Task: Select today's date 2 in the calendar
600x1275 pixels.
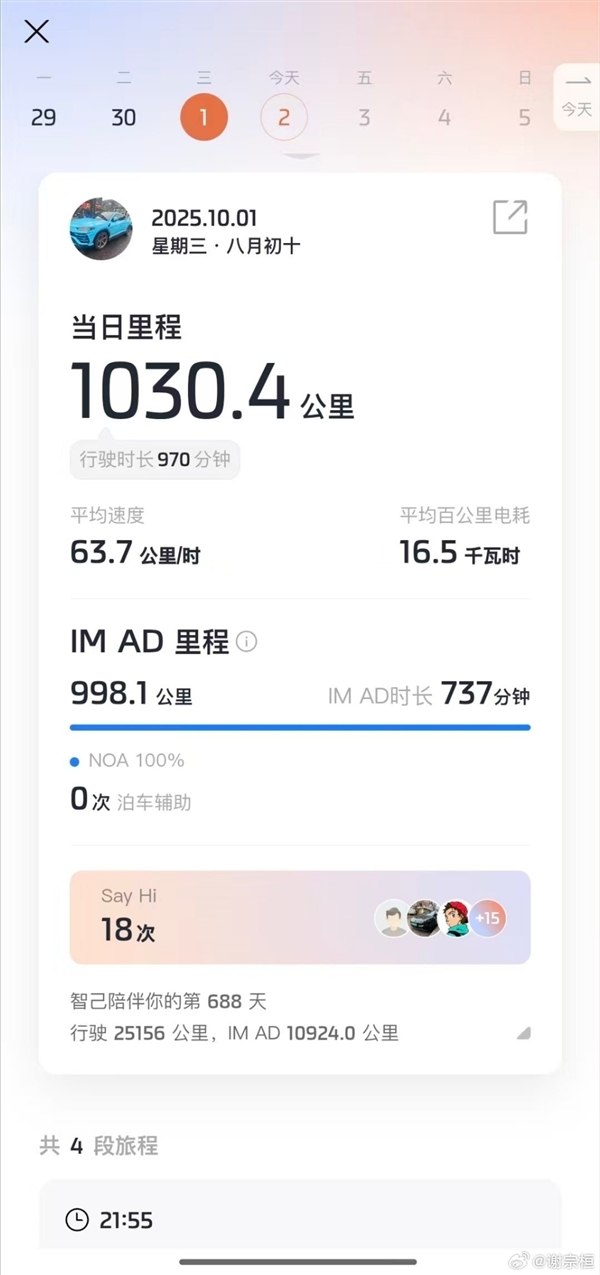Action: coord(284,118)
